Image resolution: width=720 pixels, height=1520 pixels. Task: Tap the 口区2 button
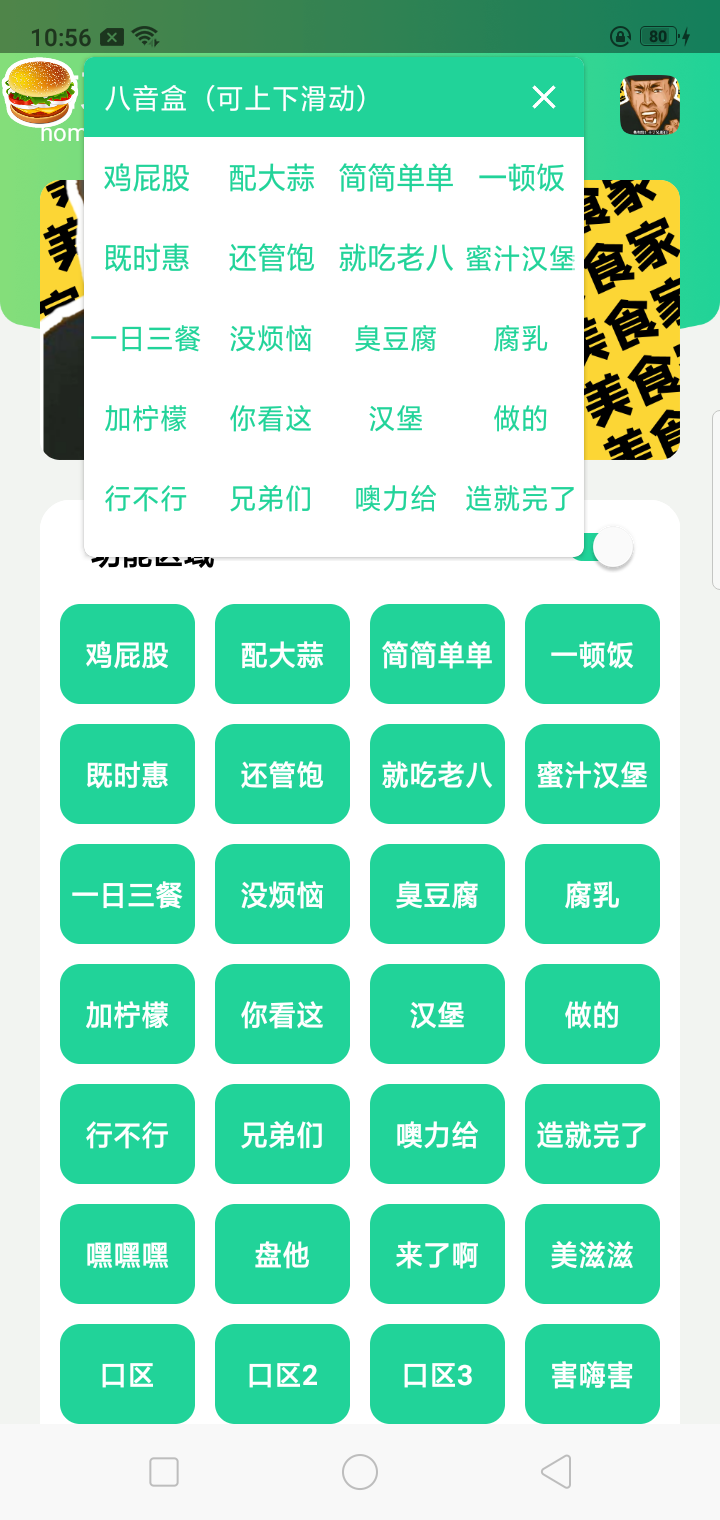point(282,1374)
